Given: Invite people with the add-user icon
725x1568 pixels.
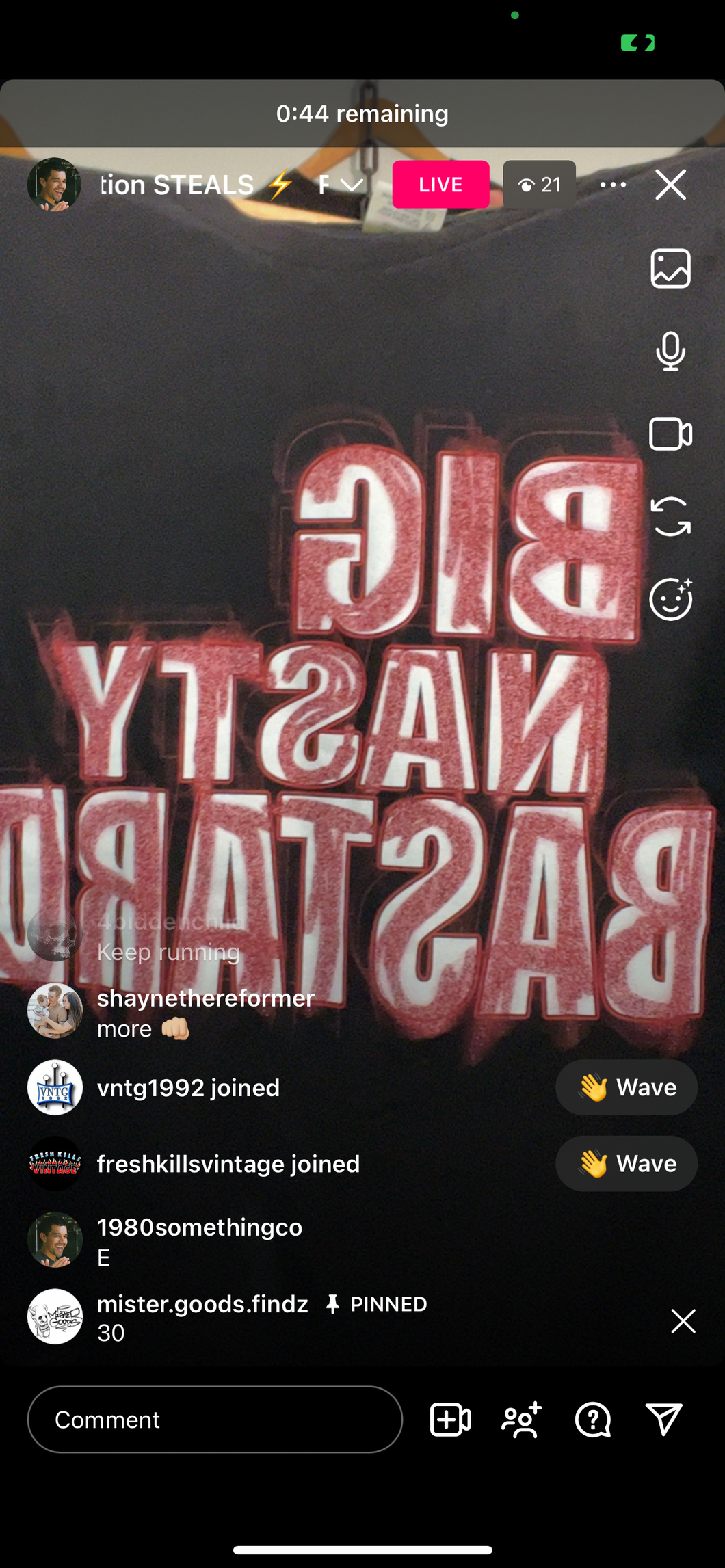Looking at the screenshot, I should 522,1420.
